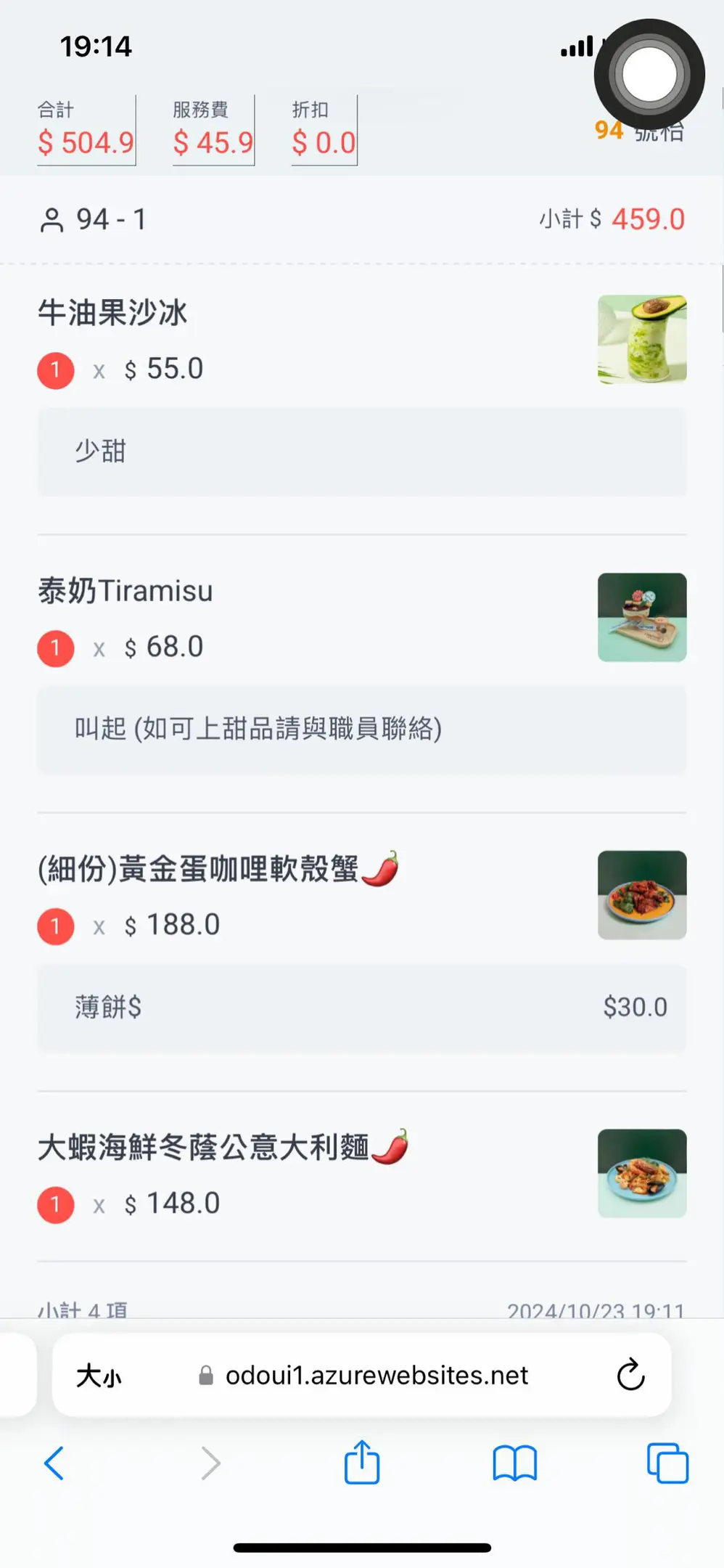Tap the odoui1.azurewebsites.net address bar
The image size is (724, 1568).
pos(376,1375)
